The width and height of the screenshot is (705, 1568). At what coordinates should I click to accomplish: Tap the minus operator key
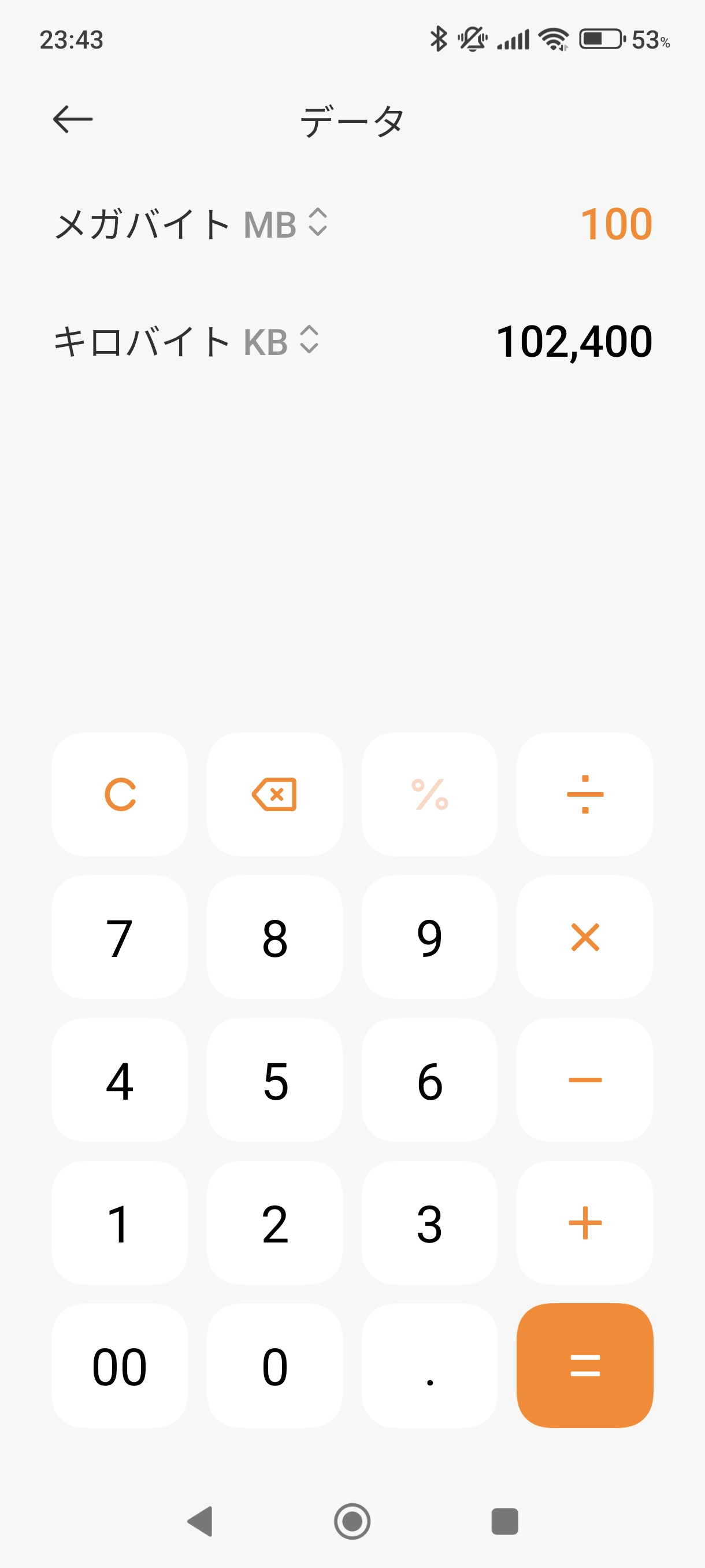(585, 1079)
